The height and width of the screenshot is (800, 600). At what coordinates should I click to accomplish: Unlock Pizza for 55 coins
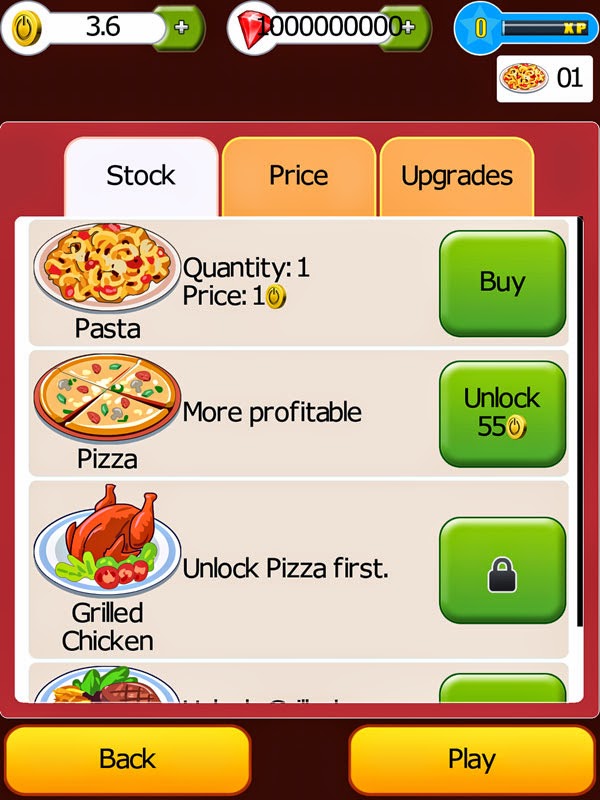(x=503, y=414)
